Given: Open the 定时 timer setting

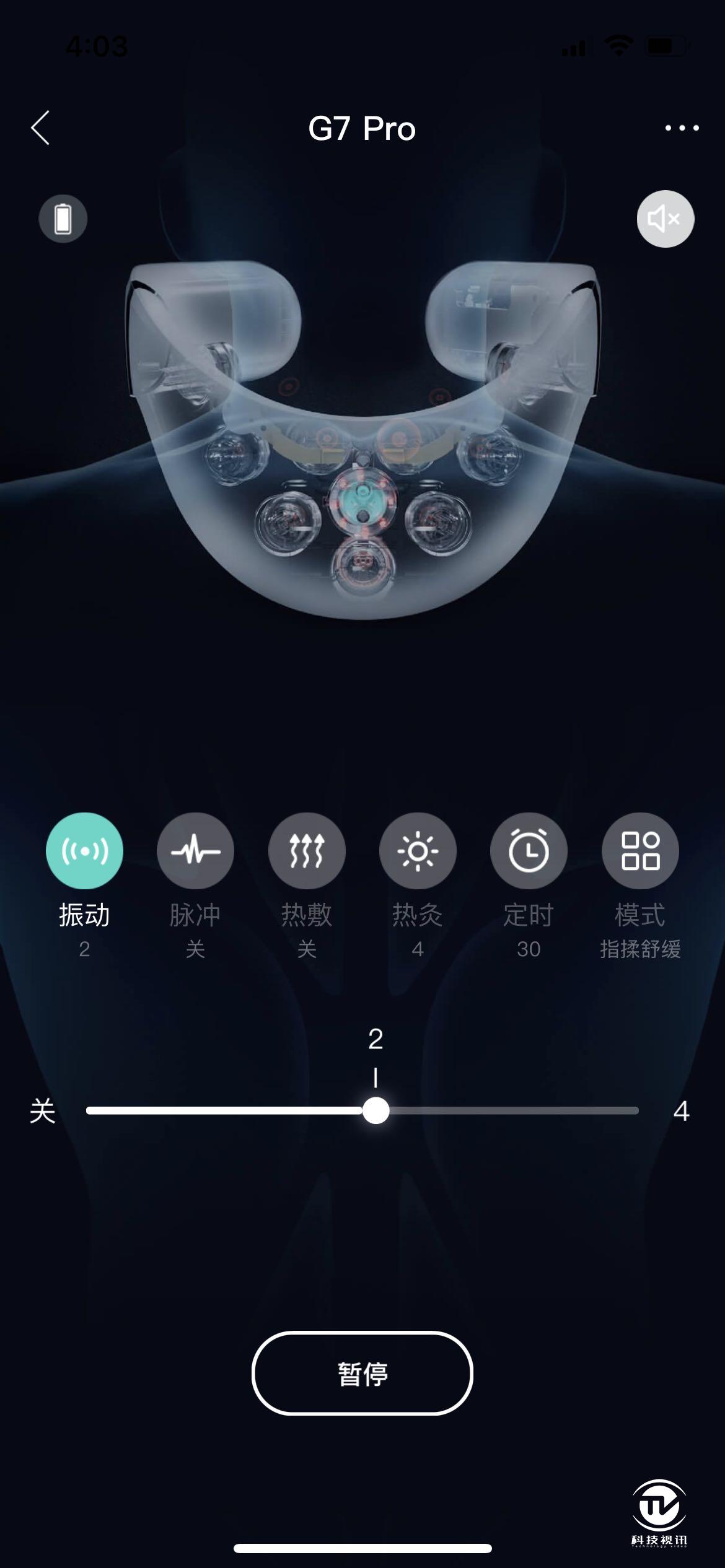Looking at the screenshot, I should (x=529, y=851).
